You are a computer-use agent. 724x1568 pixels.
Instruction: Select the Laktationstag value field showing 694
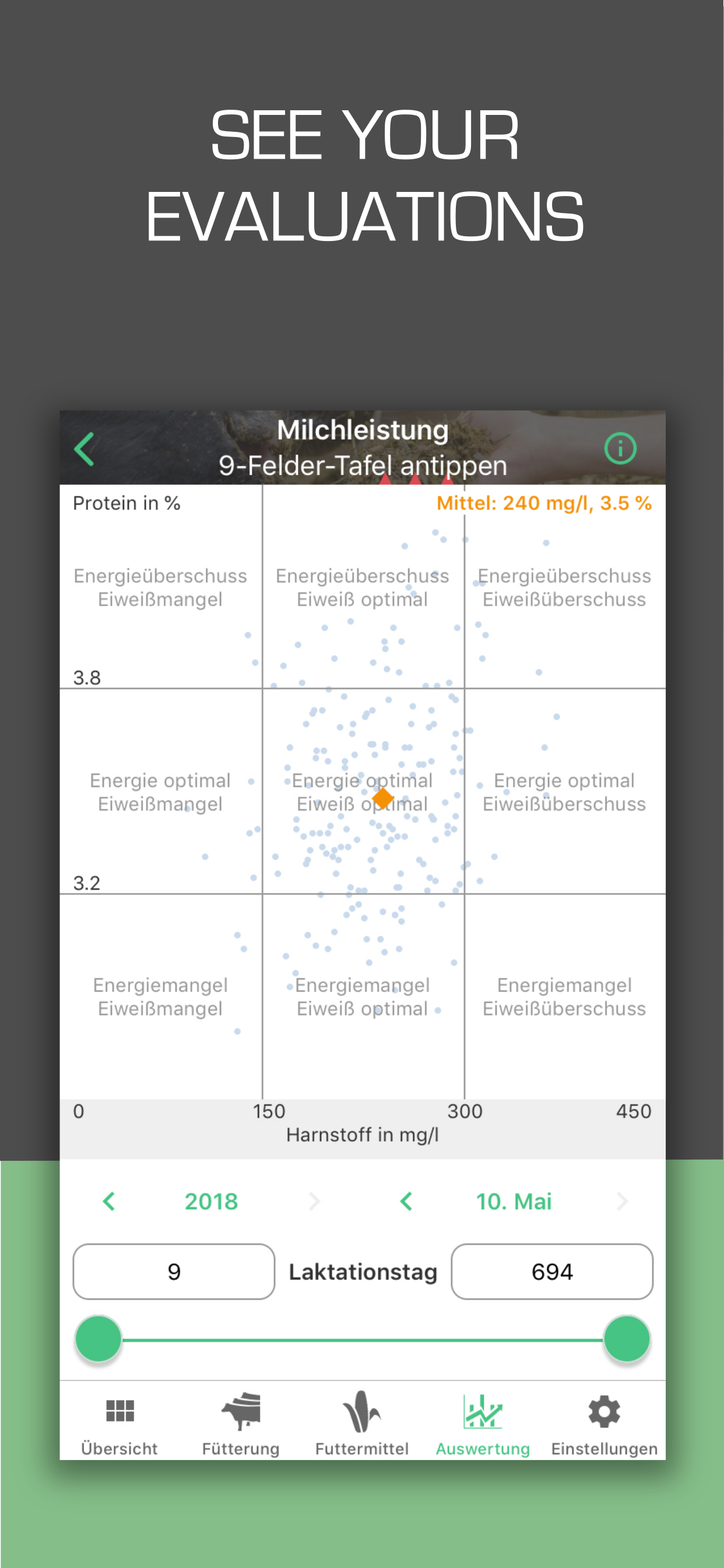pos(551,1271)
